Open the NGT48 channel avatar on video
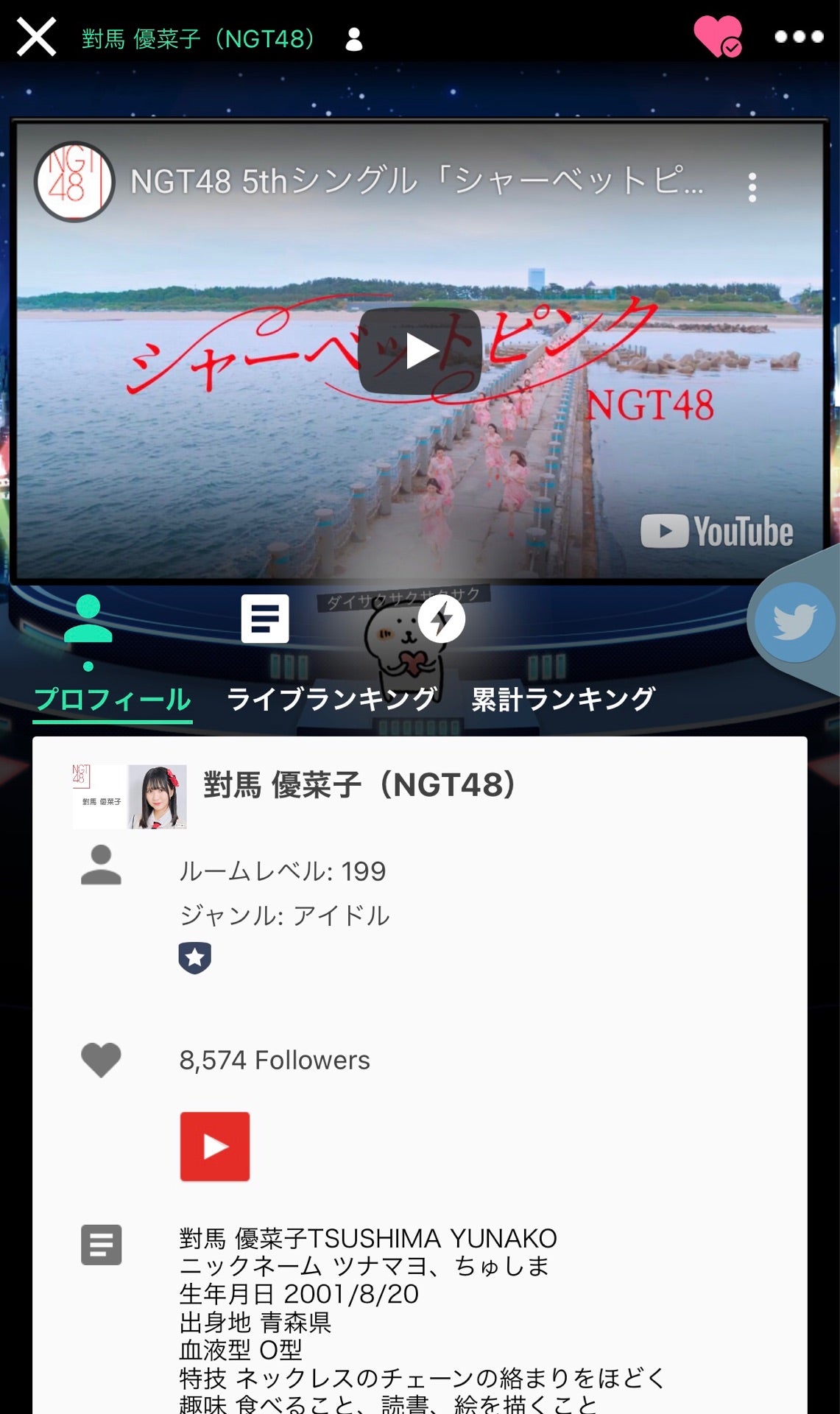This screenshot has height=1414, width=840. [x=74, y=181]
